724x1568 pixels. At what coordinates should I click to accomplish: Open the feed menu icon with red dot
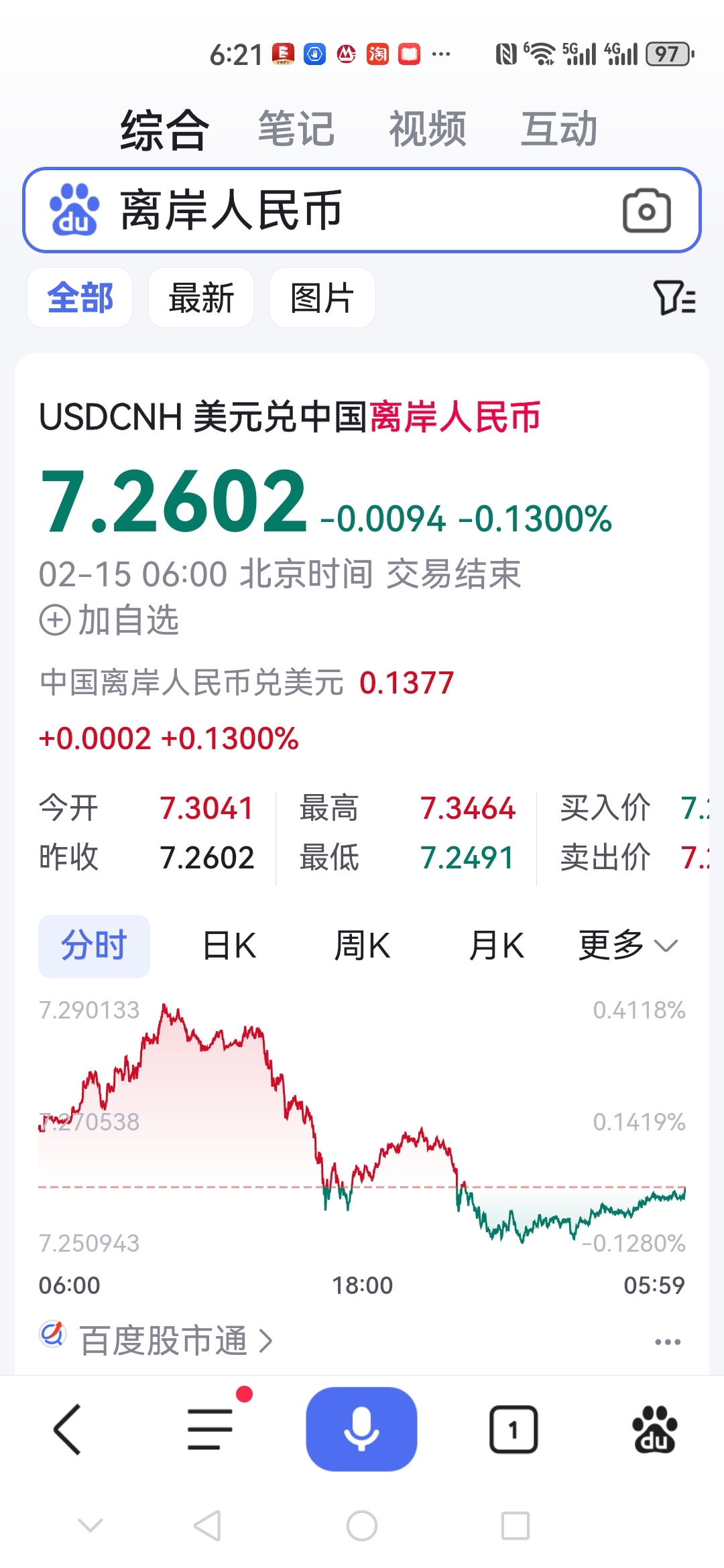(x=211, y=1427)
